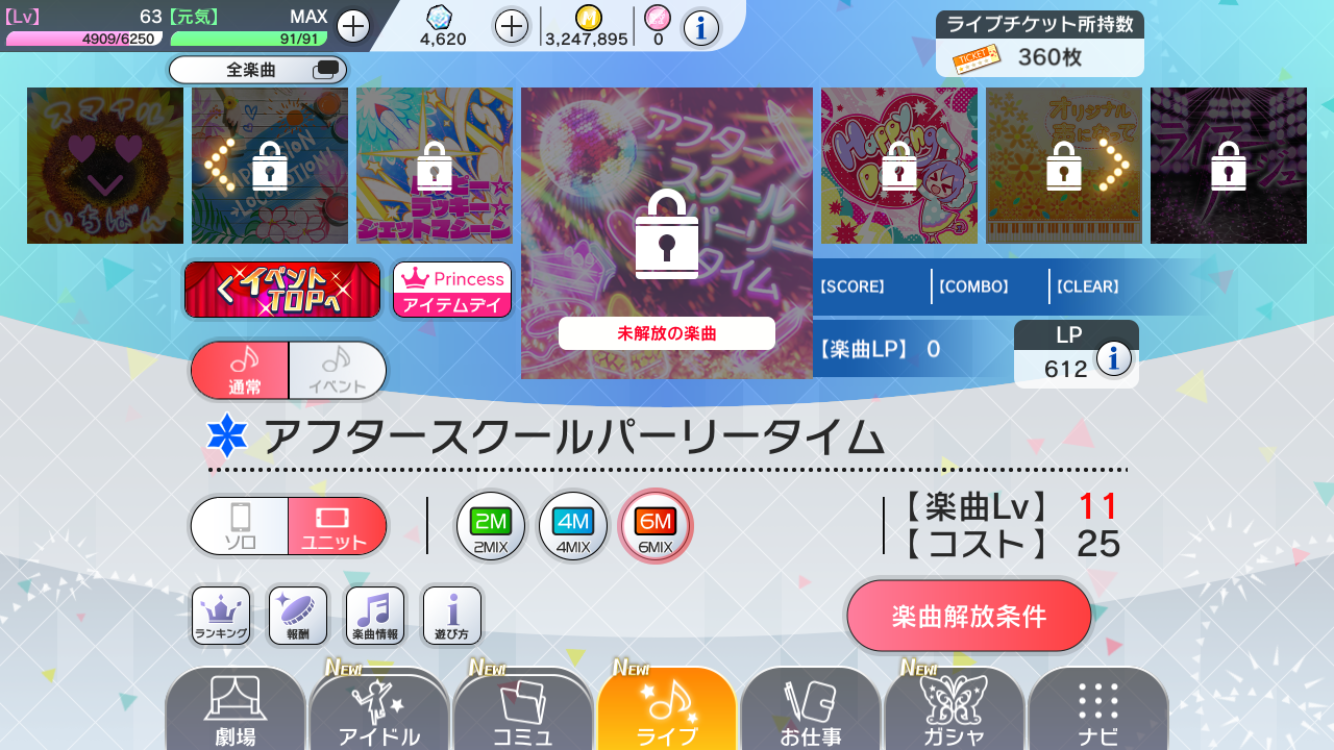Go to イベントTOPへ event top banner
Screen dimensions: 1334x750
tap(282, 290)
